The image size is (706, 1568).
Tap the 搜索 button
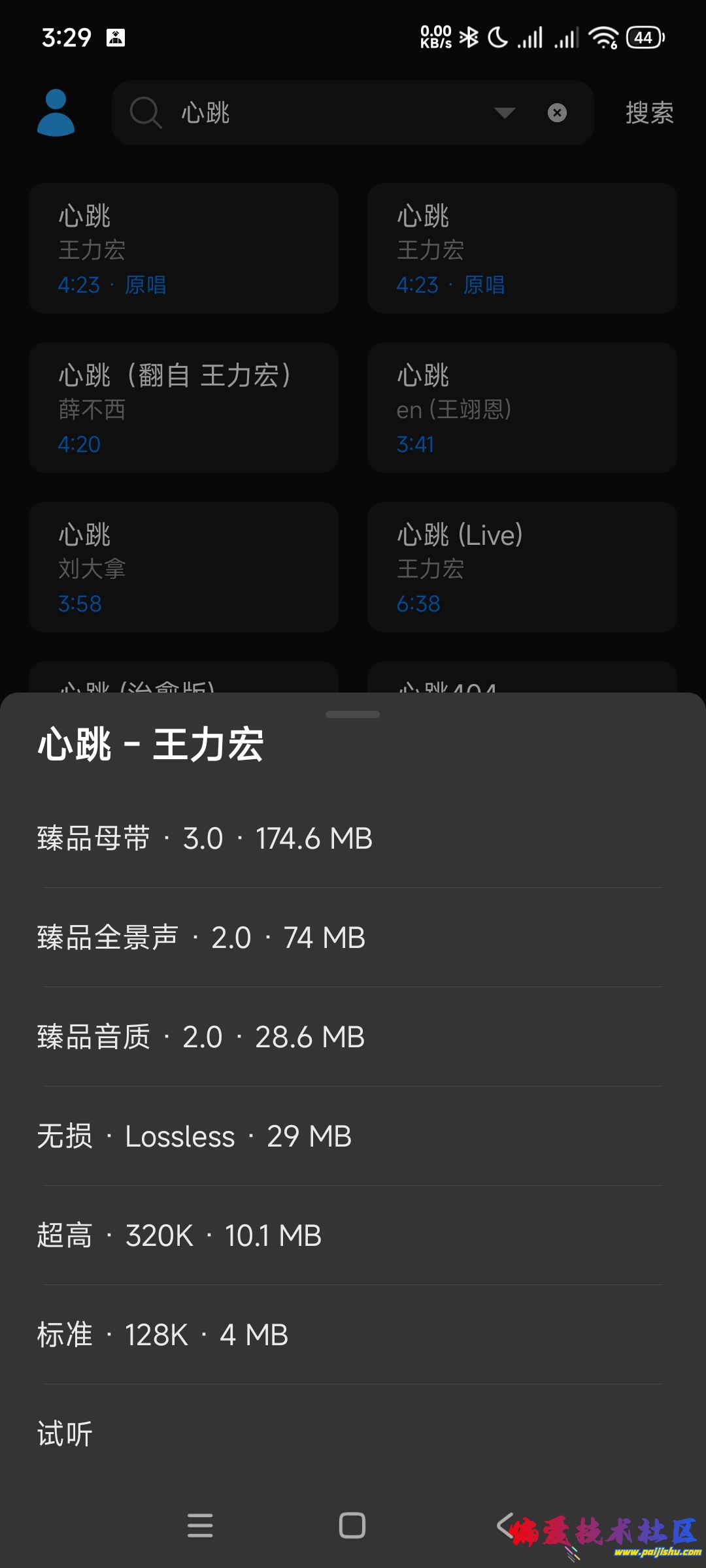point(649,113)
